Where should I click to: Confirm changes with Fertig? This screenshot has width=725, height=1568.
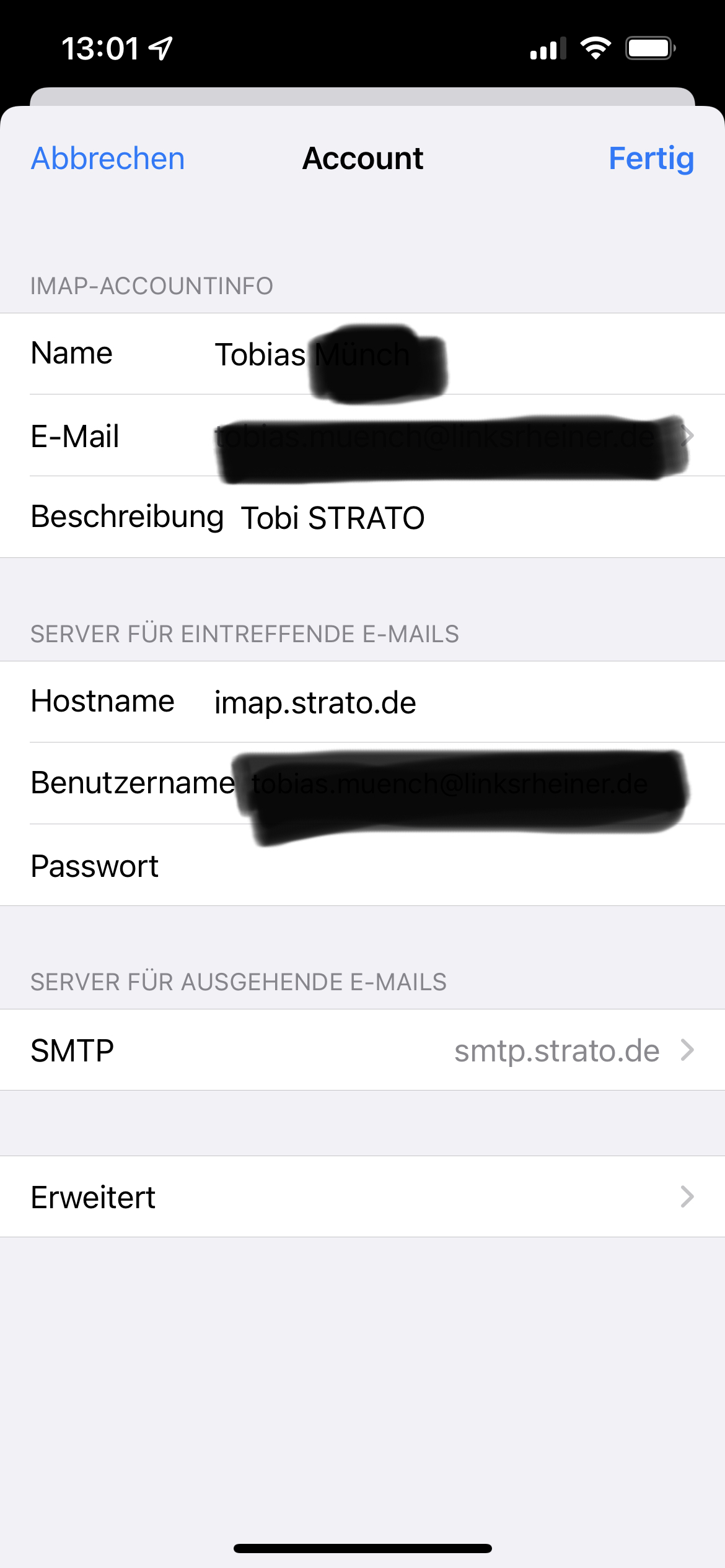651,159
